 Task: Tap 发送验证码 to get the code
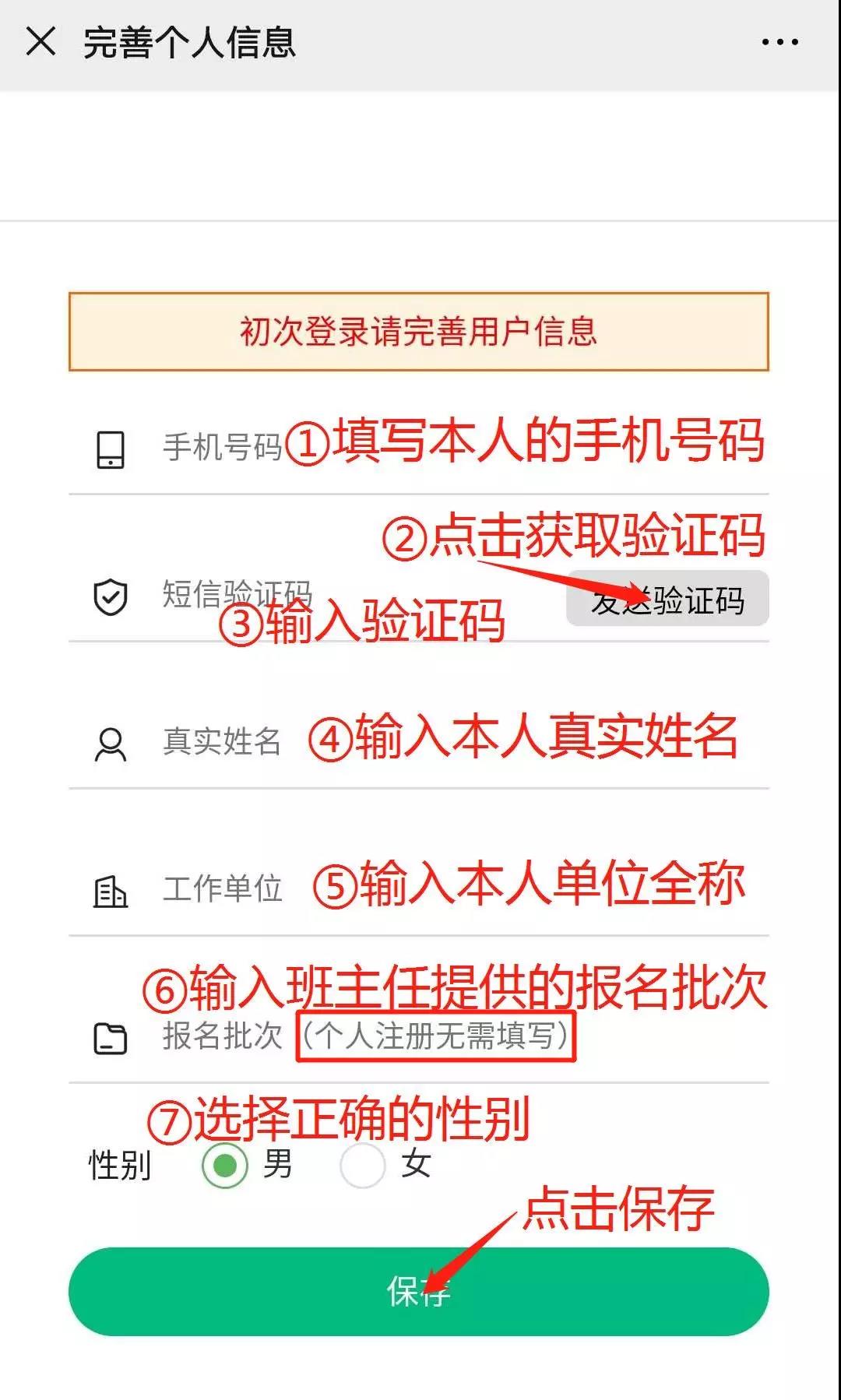tap(667, 598)
